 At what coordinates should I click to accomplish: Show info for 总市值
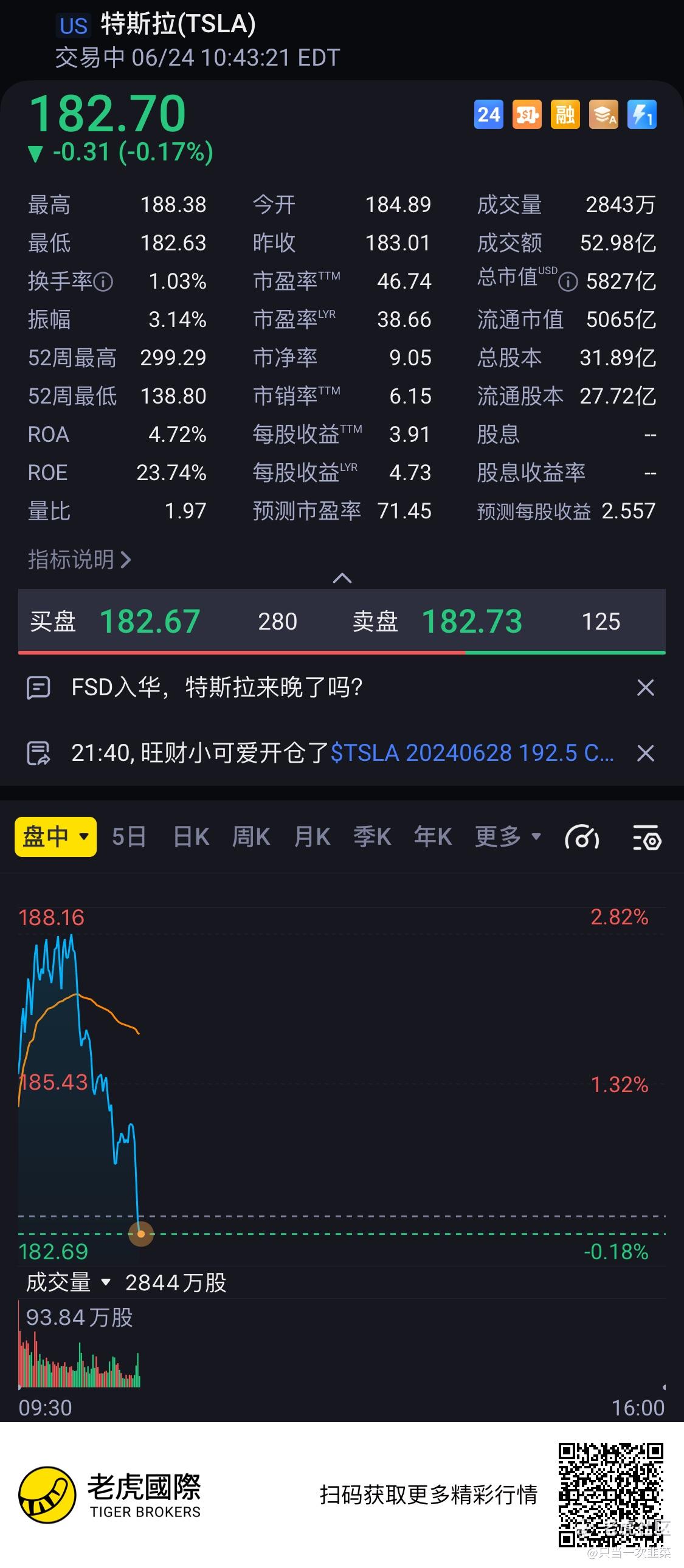568,282
